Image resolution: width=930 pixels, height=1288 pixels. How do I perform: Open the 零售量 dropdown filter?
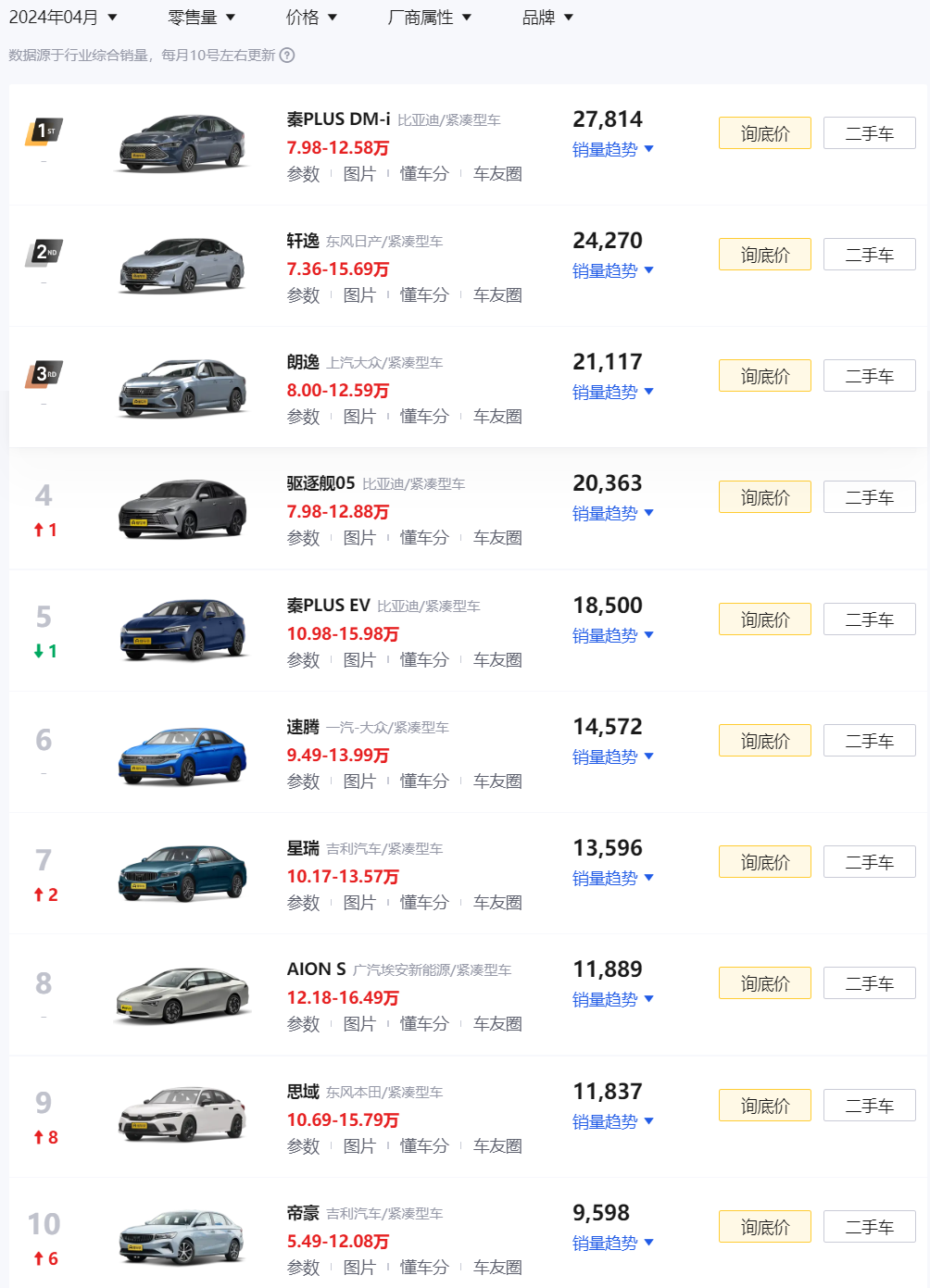coord(201,18)
